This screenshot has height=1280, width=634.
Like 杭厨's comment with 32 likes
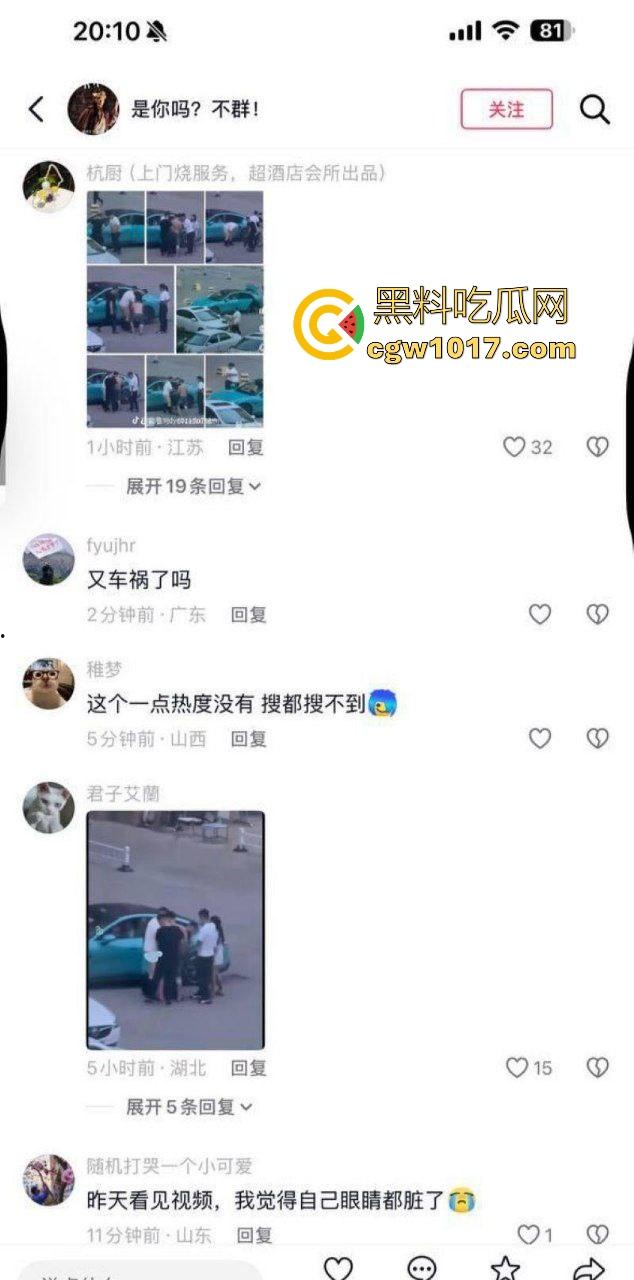[515, 447]
